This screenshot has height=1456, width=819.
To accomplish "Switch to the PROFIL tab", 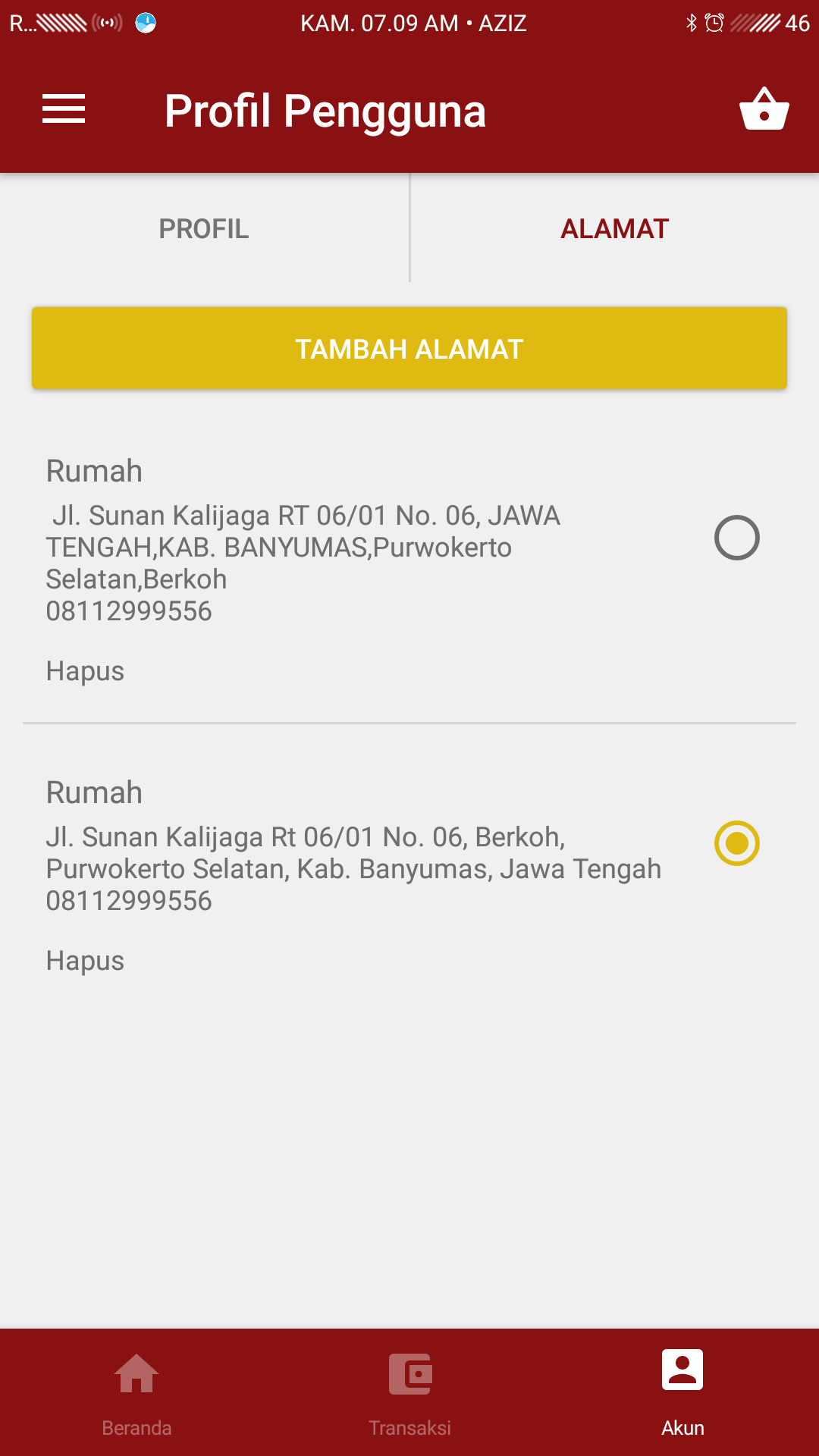I will click(204, 229).
